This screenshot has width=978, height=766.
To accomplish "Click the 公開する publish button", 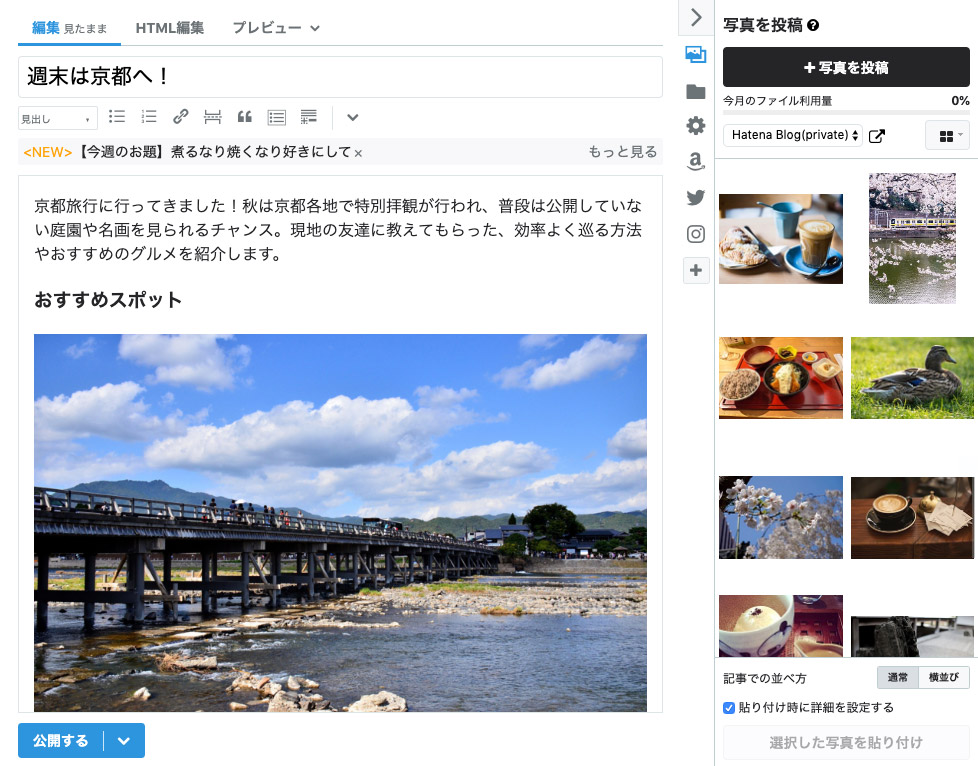I will (x=61, y=741).
